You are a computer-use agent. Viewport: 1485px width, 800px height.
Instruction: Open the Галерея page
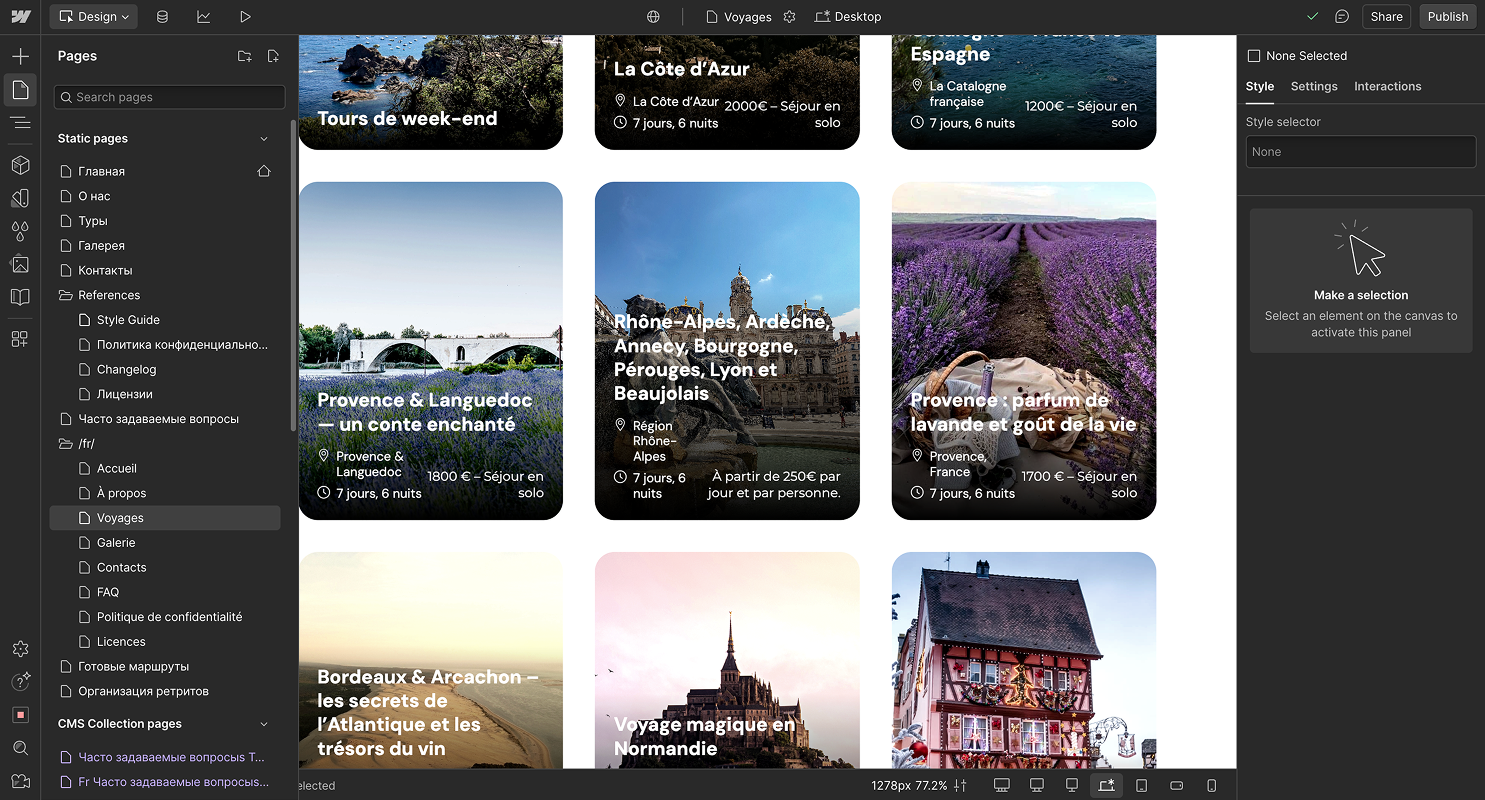pyautogui.click(x=102, y=246)
